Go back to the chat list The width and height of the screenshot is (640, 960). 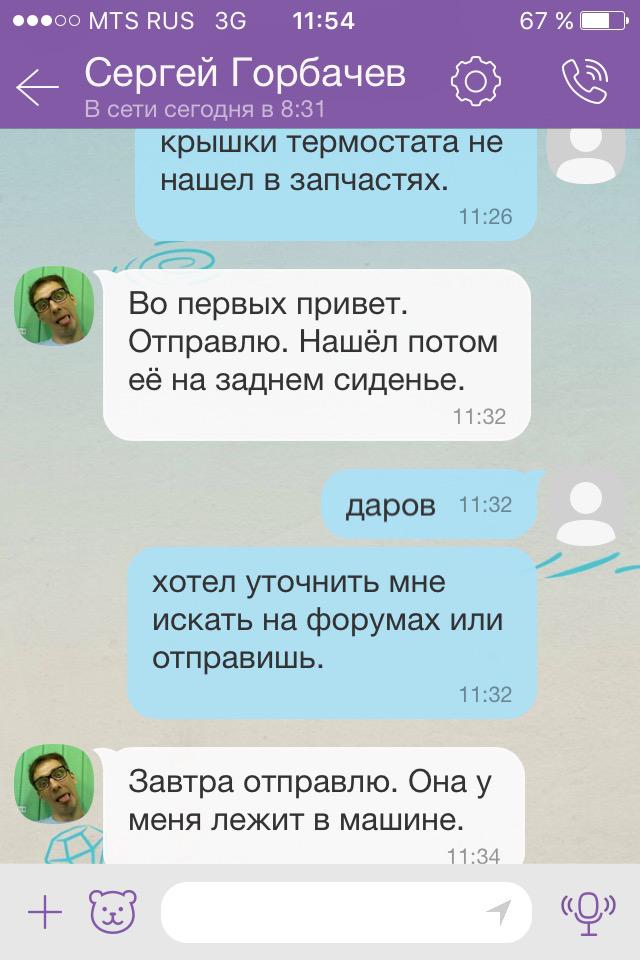pyautogui.click(x=37, y=88)
